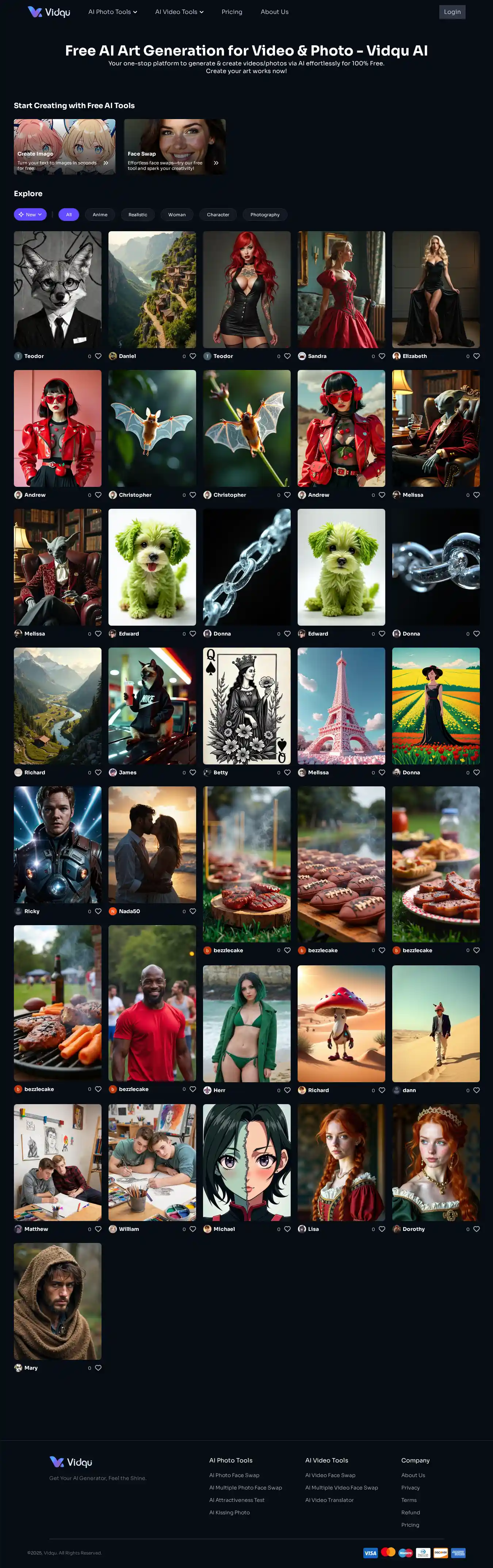Like Daniel's mountain village image
The image size is (493, 1568).
pos(193,356)
